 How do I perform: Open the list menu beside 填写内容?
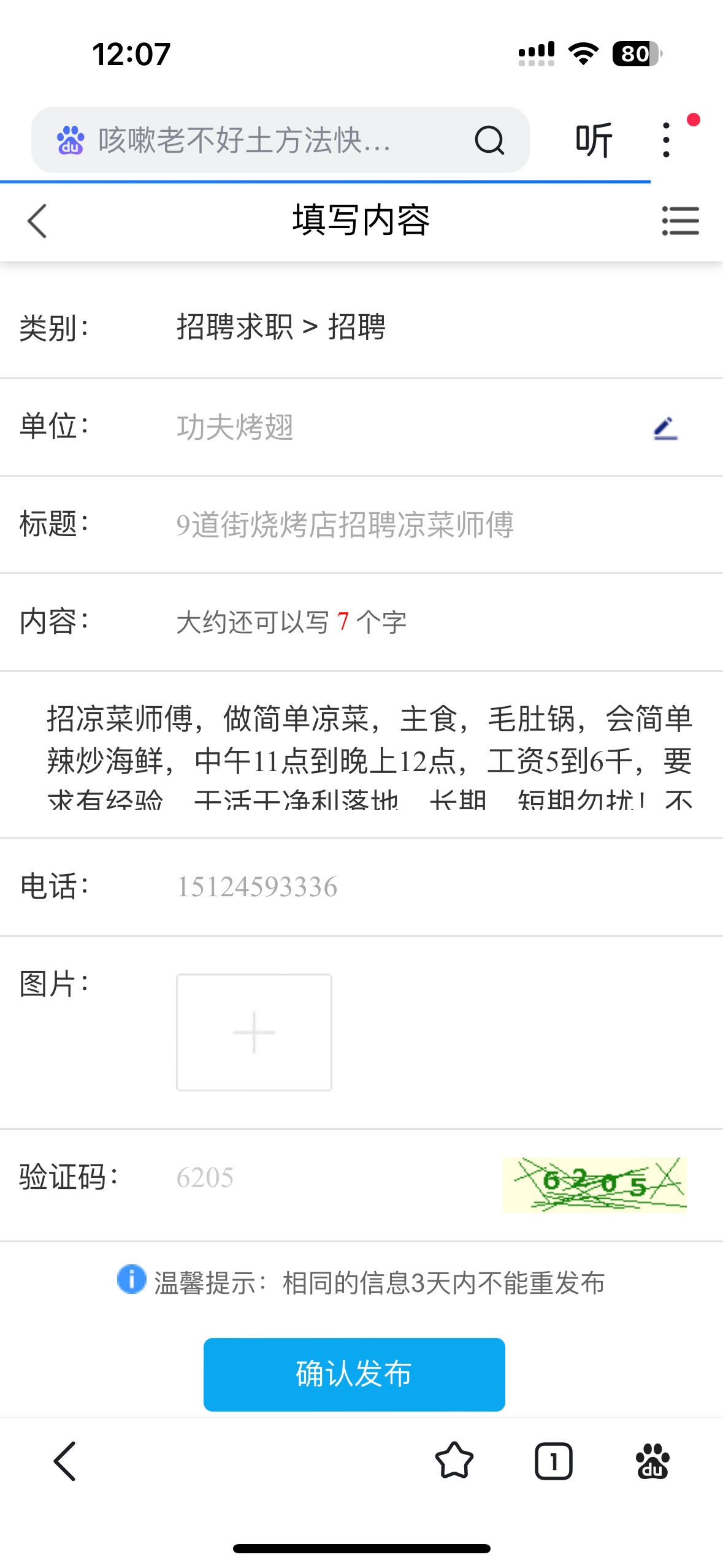[x=680, y=221]
